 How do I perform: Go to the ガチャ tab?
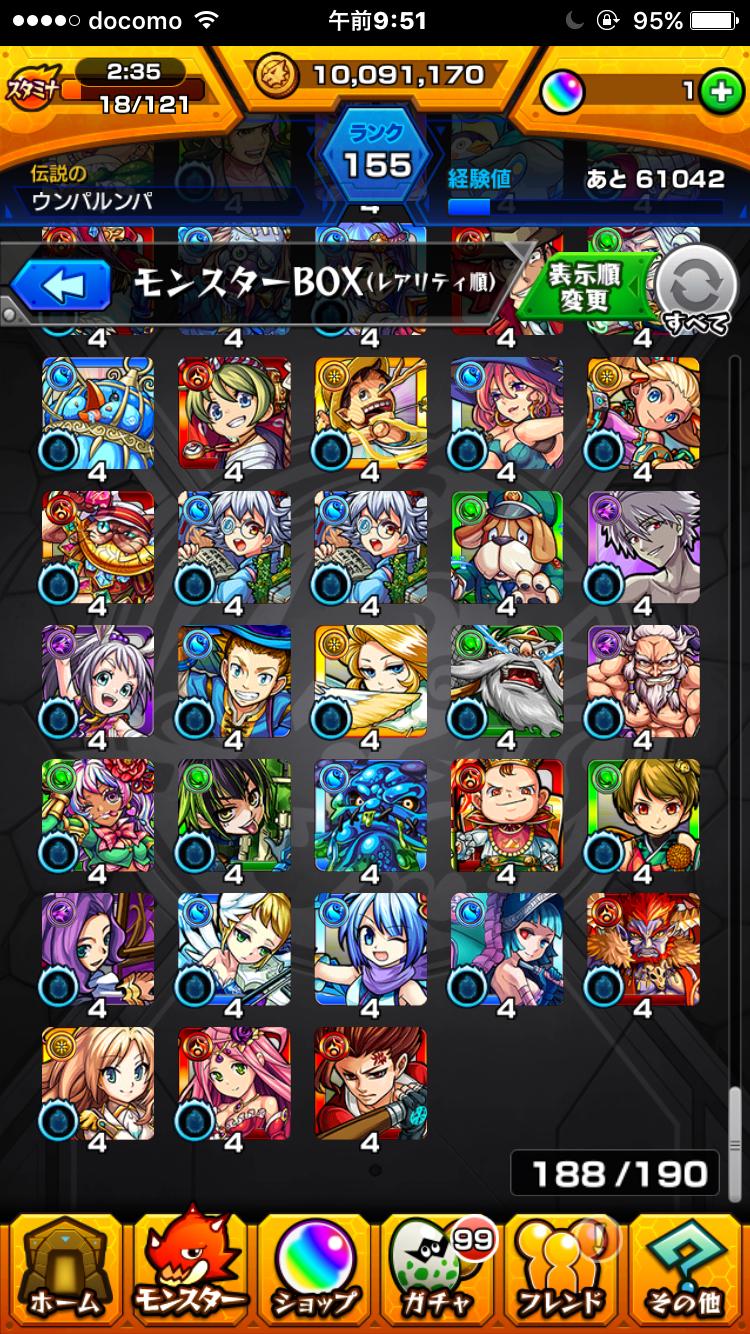pos(437,1272)
